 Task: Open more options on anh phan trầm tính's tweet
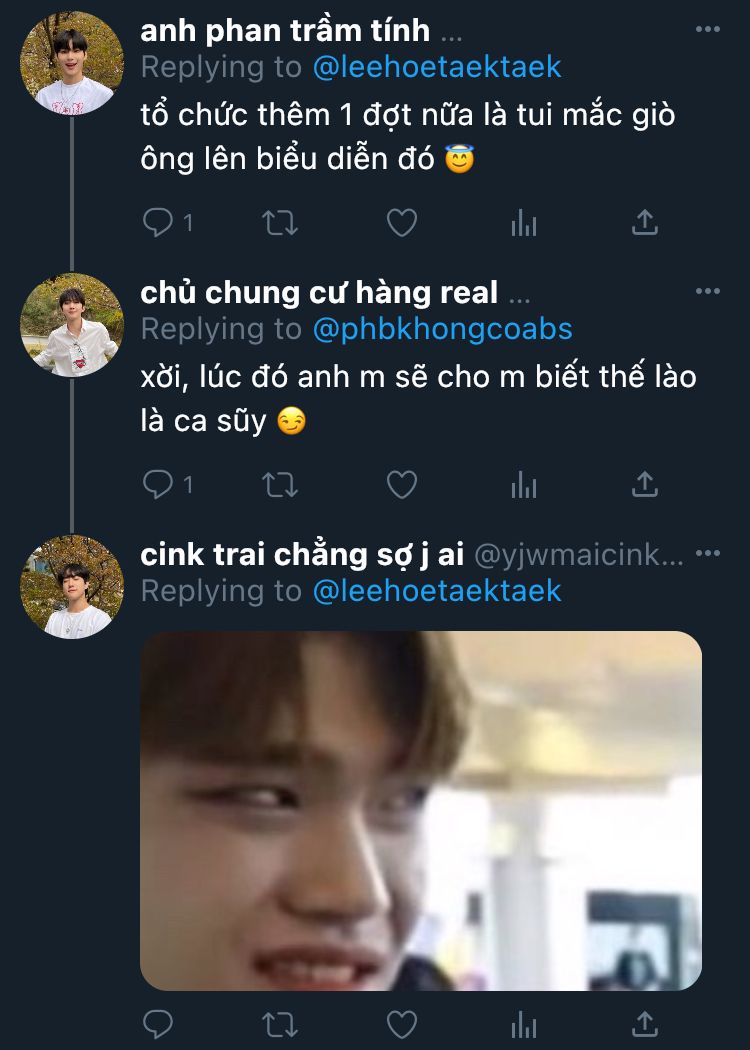coord(707,30)
